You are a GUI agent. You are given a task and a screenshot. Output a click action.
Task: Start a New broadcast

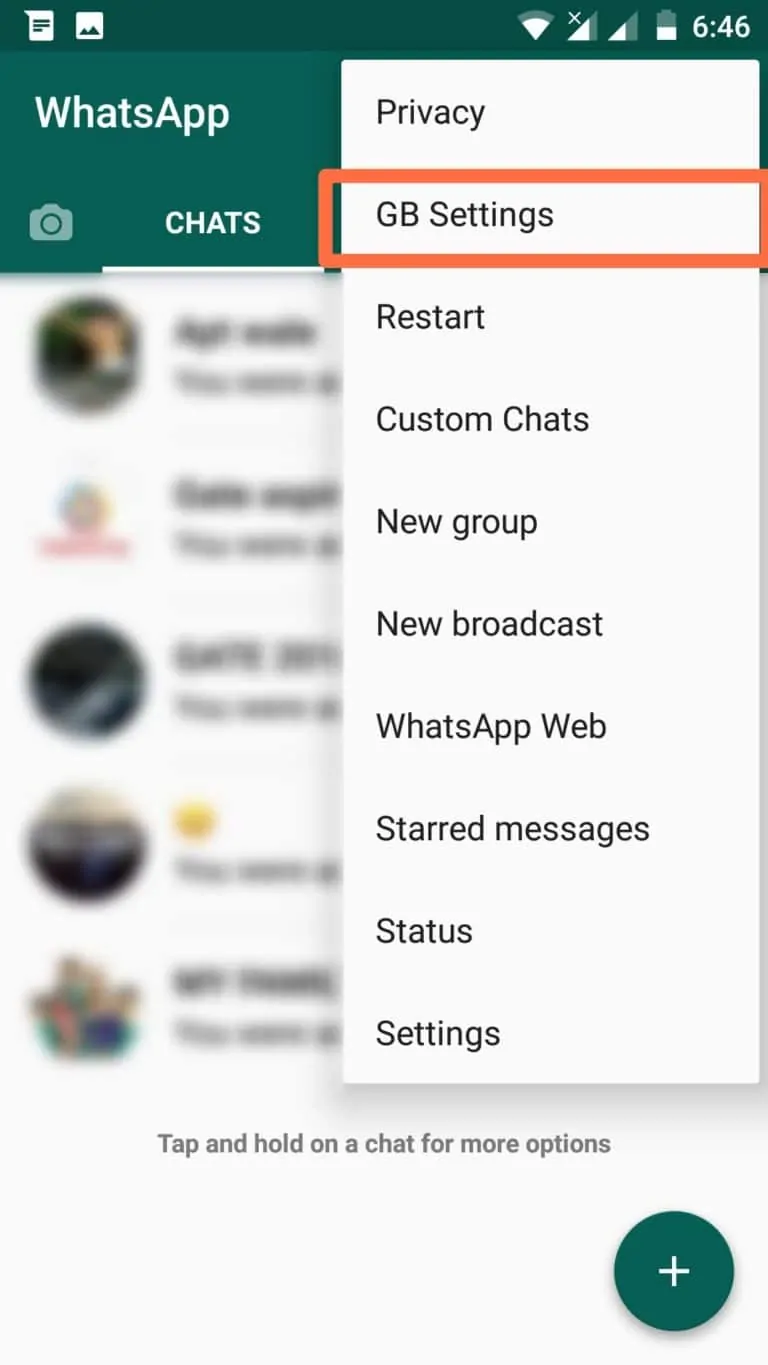coord(550,624)
